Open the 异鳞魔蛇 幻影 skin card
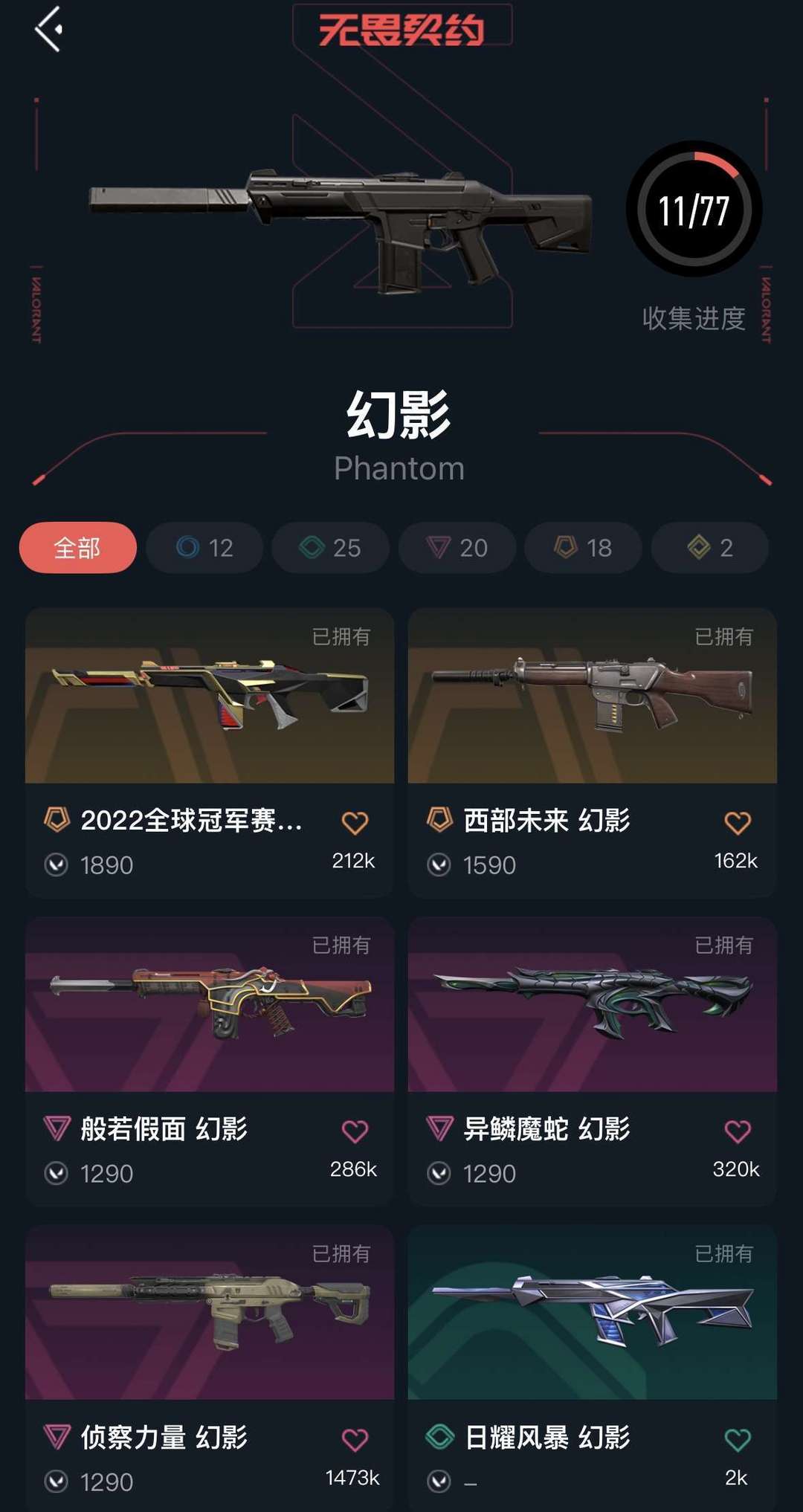 593,1062
